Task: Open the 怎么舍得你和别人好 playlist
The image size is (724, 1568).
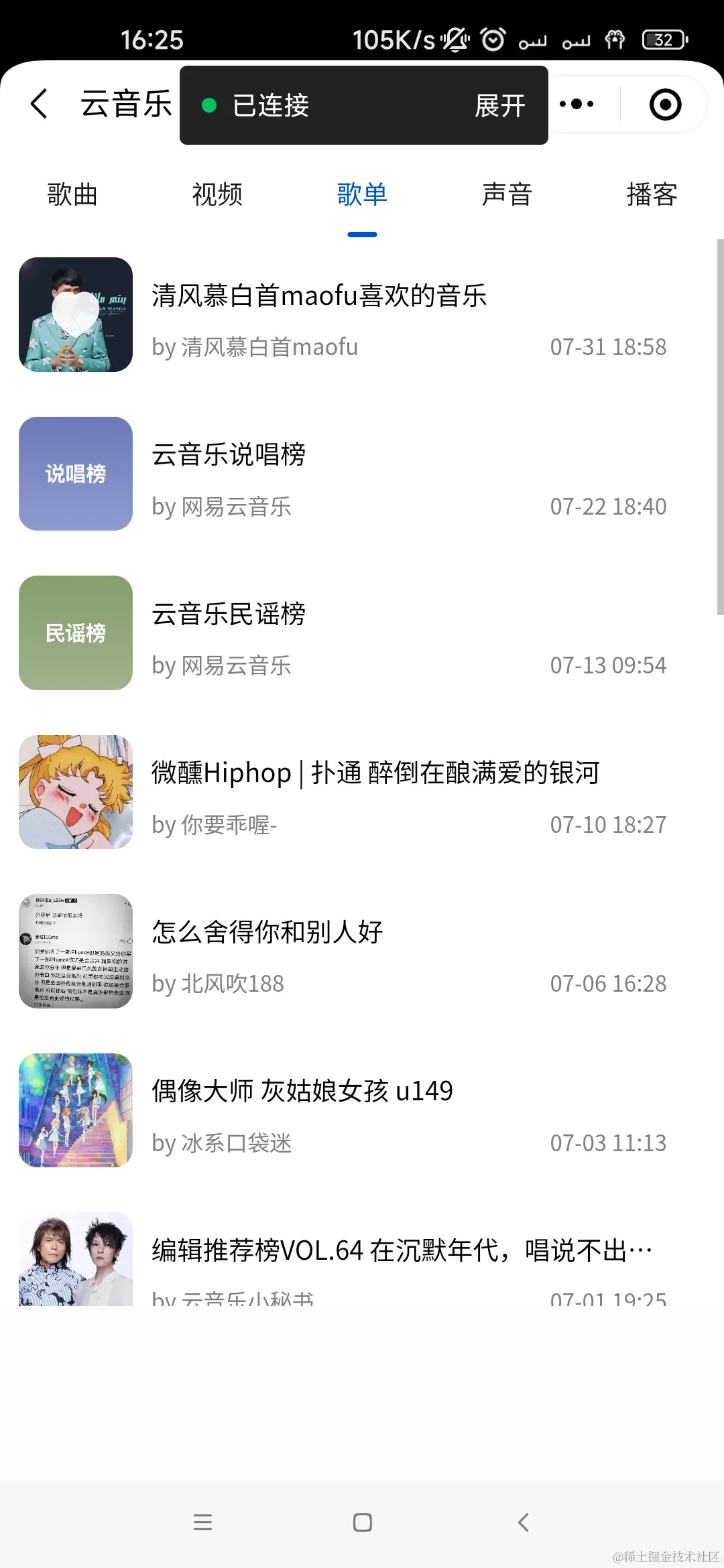Action: coord(267,931)
